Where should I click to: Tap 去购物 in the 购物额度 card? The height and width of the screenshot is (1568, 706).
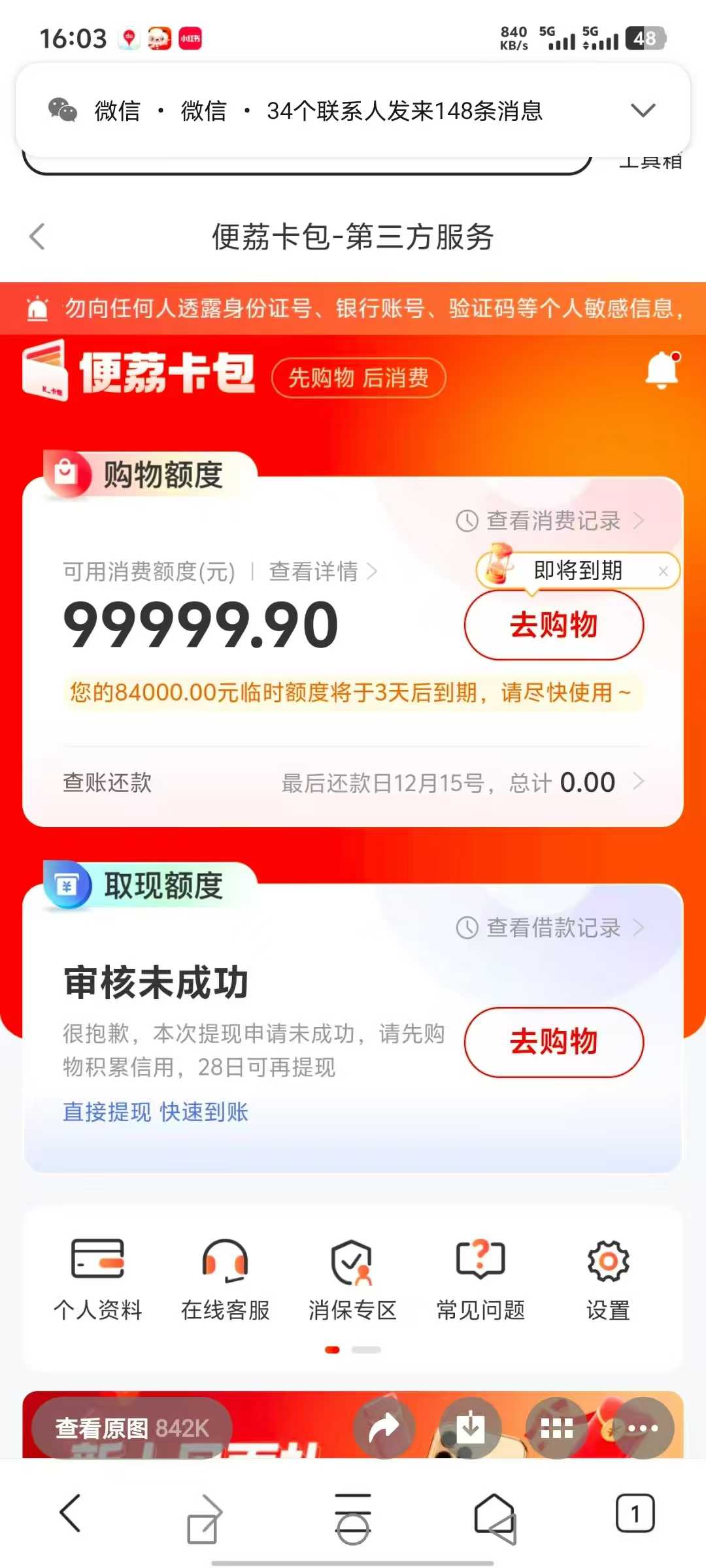(x=554, y=625)
